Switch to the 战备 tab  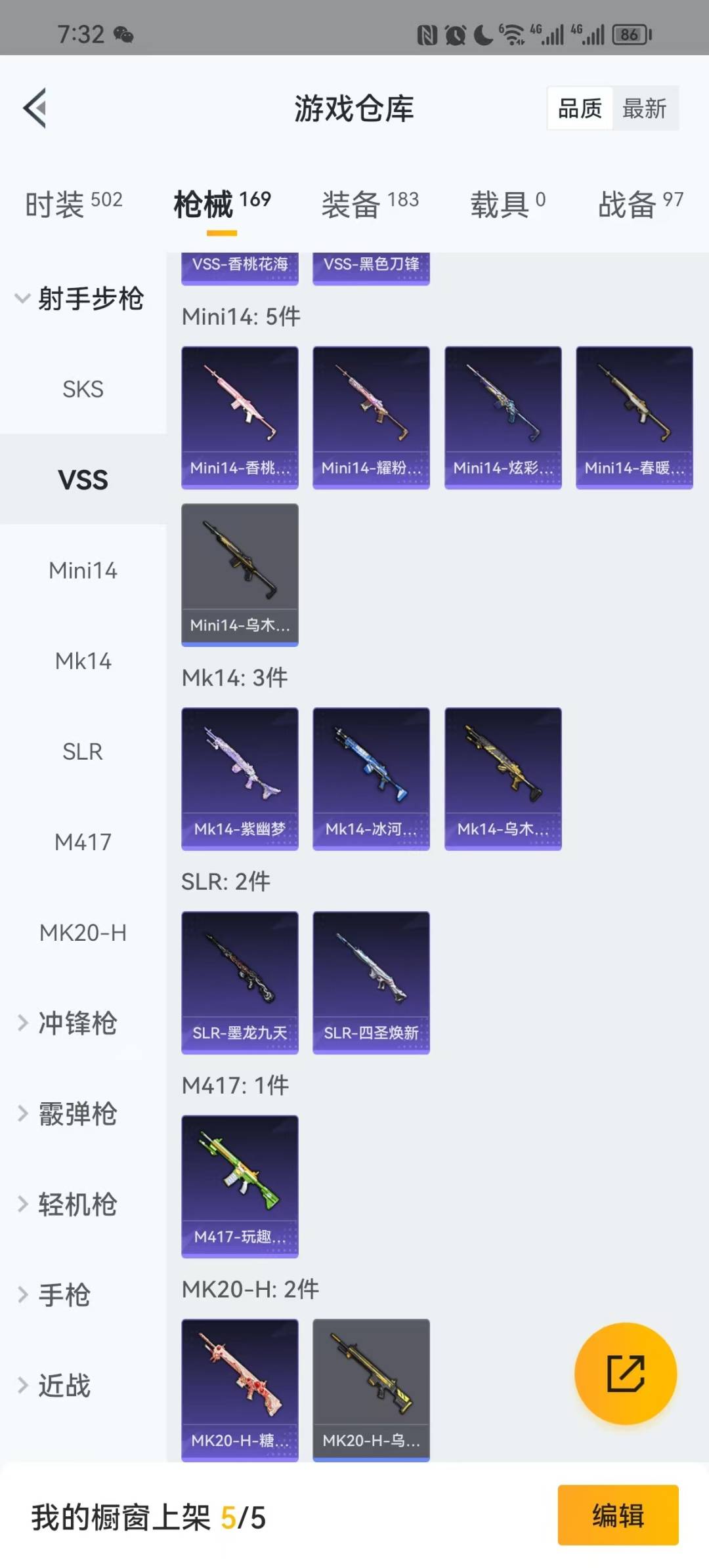pos(640,204)
